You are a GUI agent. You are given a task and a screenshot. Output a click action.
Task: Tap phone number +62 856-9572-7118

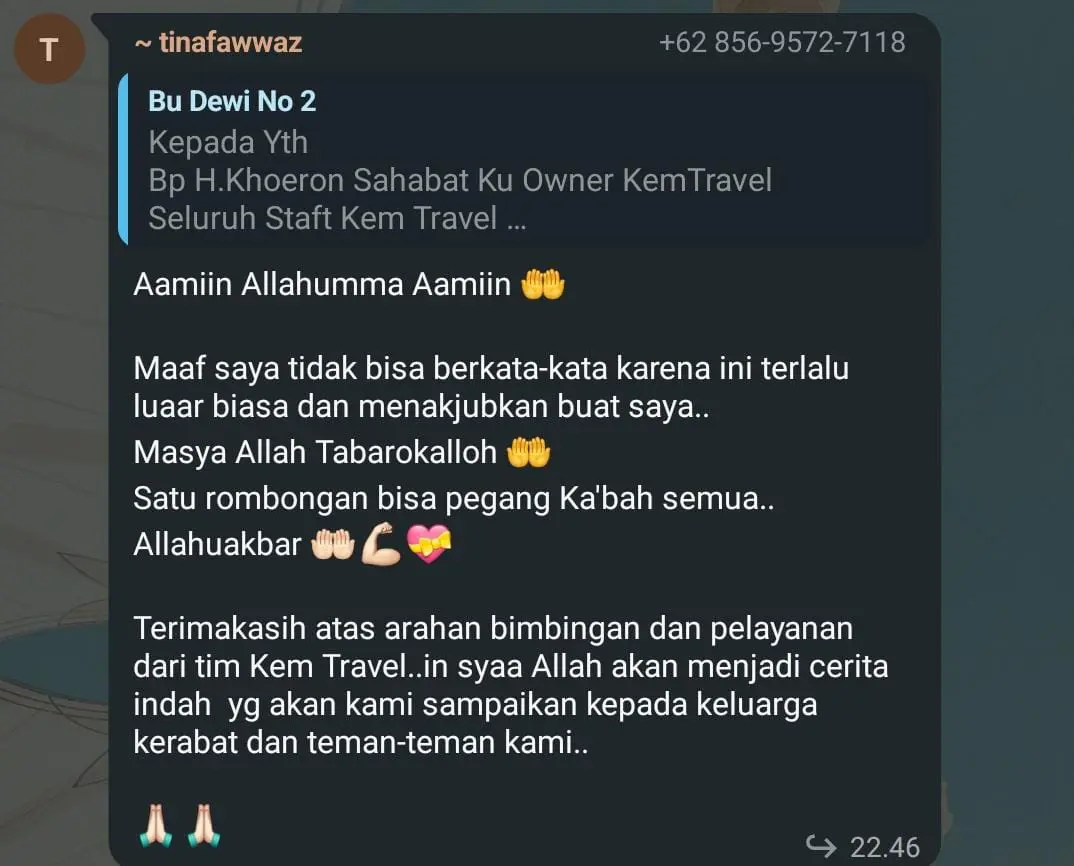[782, 43]
